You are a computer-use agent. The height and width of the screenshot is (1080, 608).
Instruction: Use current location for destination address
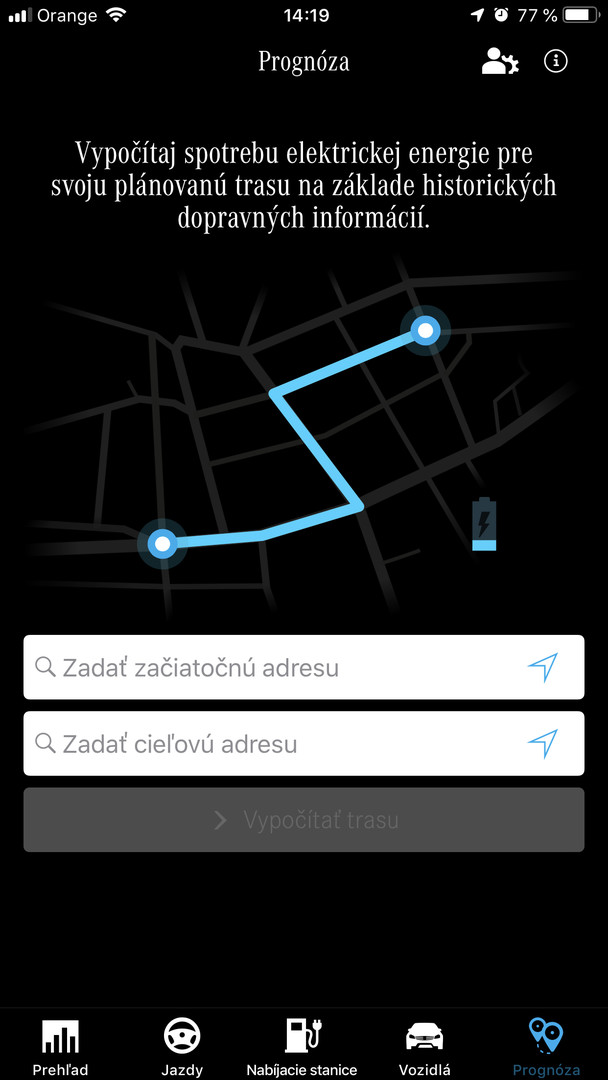[543, 744]
